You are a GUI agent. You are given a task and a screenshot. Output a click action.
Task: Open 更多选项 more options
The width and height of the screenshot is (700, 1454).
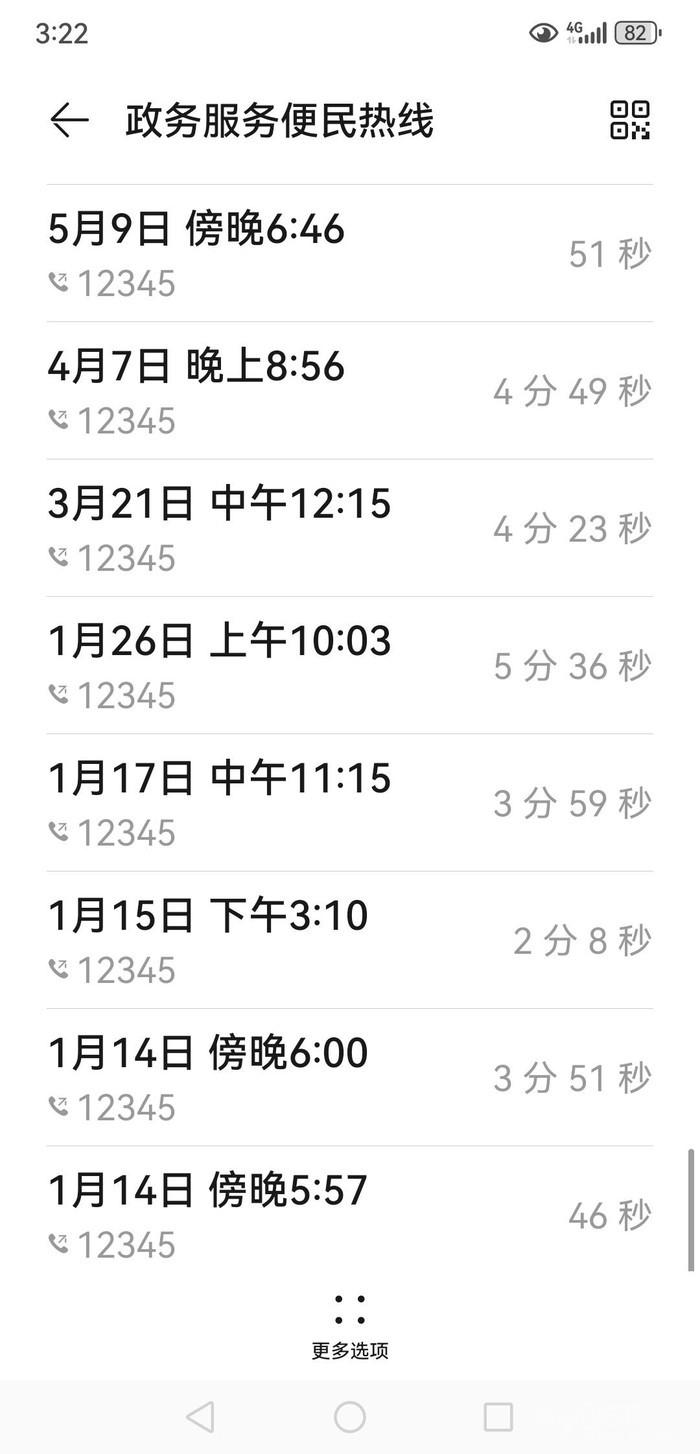coord(350,1325)
